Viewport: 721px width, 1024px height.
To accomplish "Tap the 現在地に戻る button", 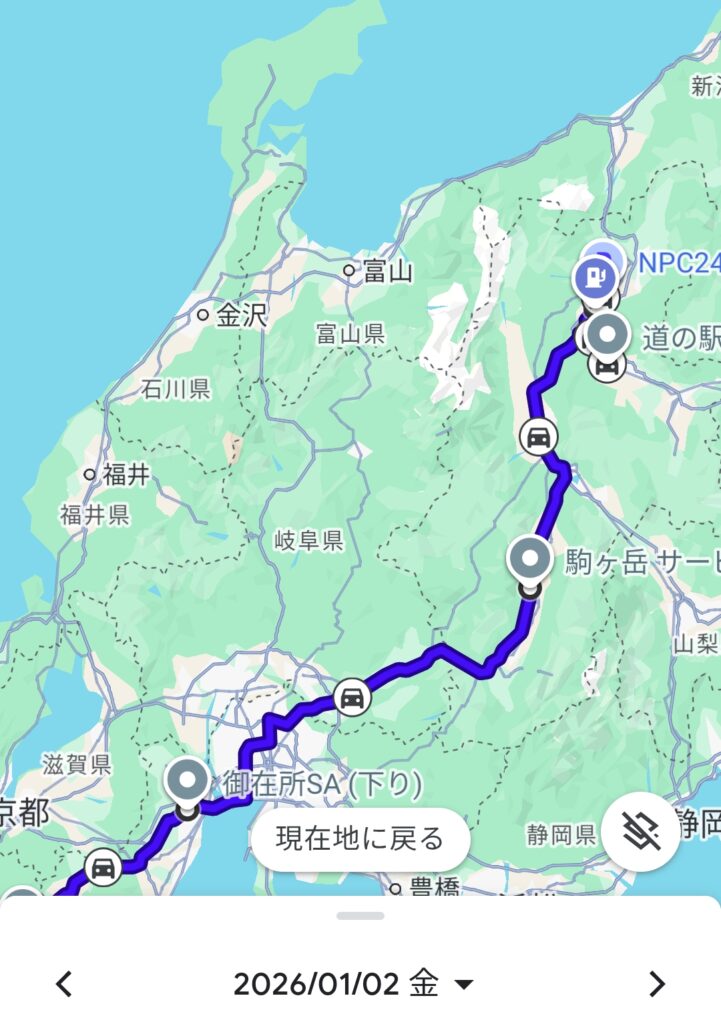I will click(360, 839).
